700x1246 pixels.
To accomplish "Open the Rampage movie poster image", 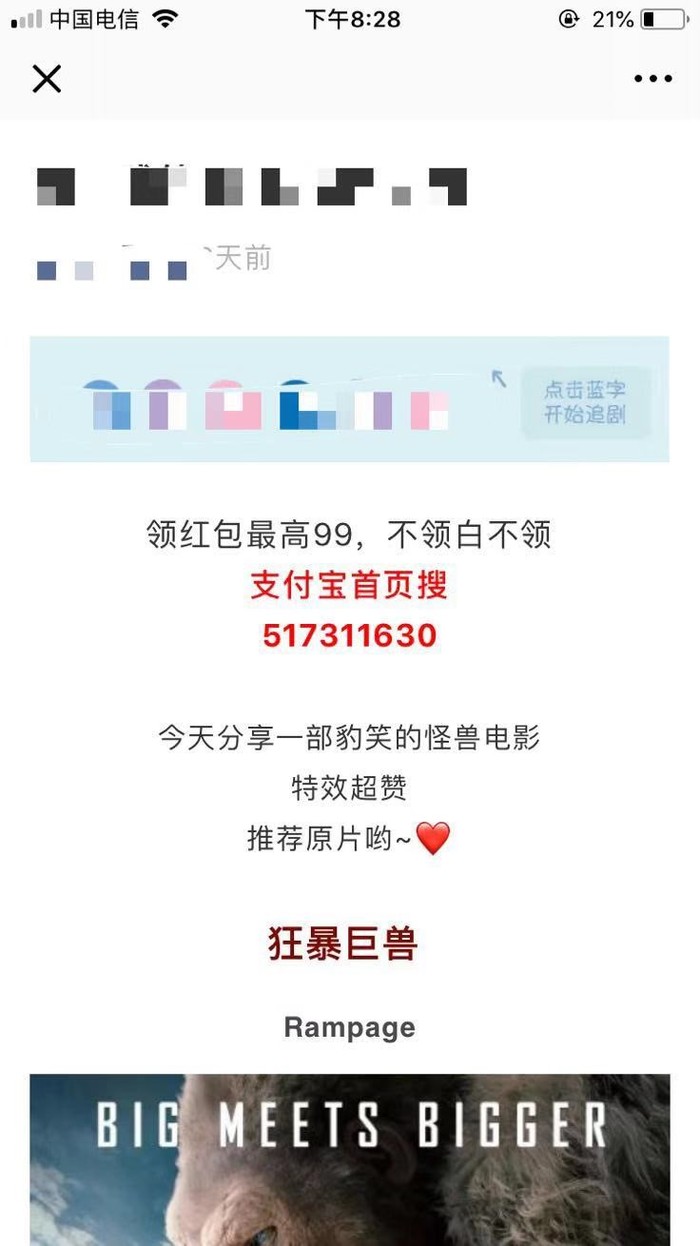I will (x=349, y=1160).
